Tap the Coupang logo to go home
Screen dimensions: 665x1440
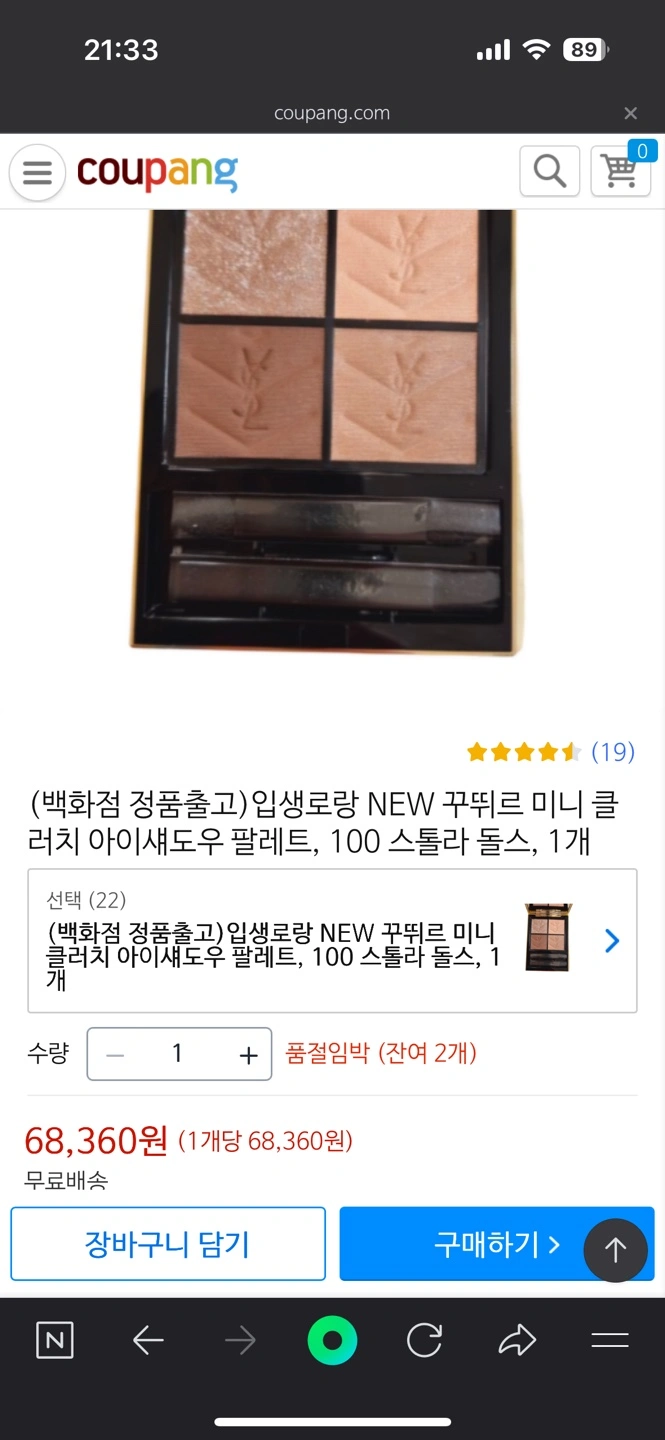click(157, 173)
